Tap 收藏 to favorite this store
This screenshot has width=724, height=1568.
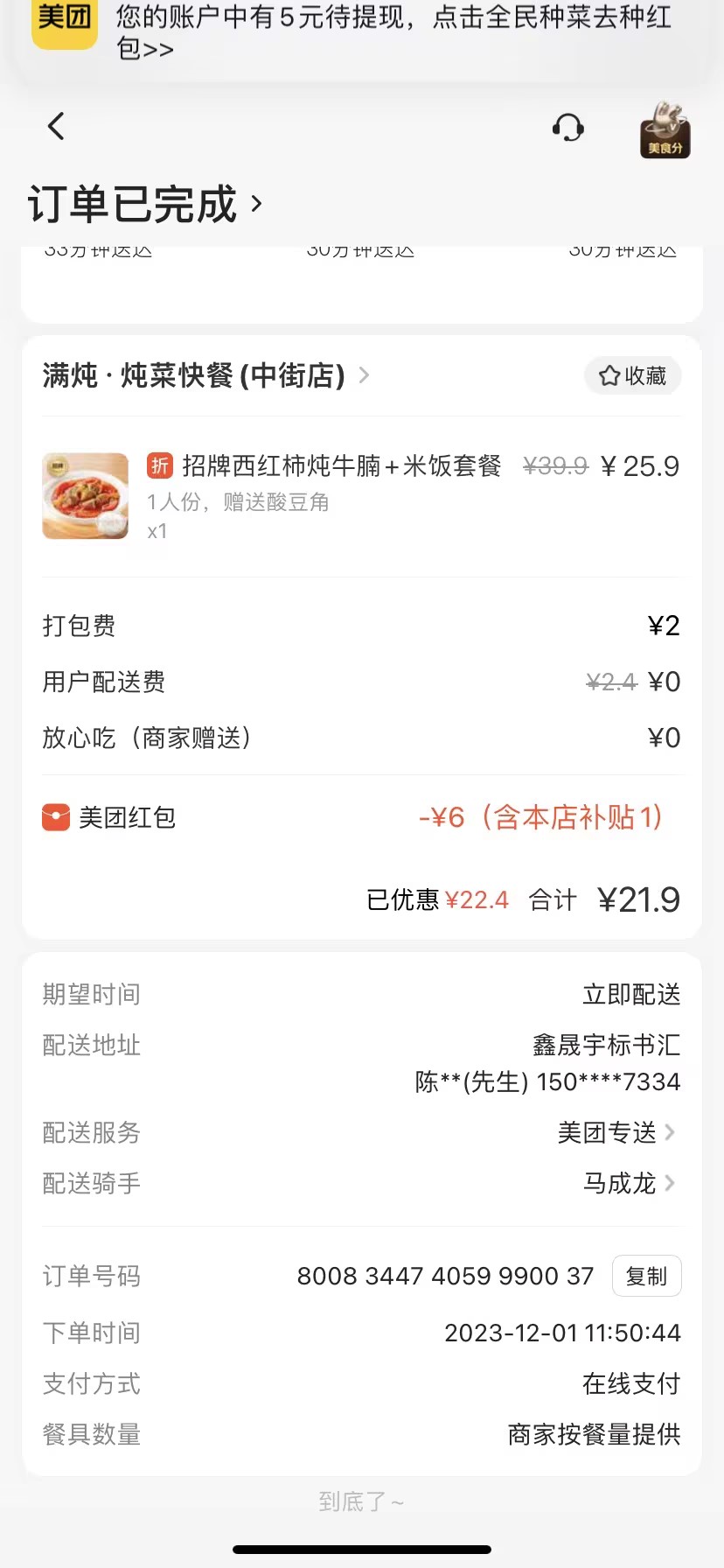pyautogui.click(x=633, y=376)
